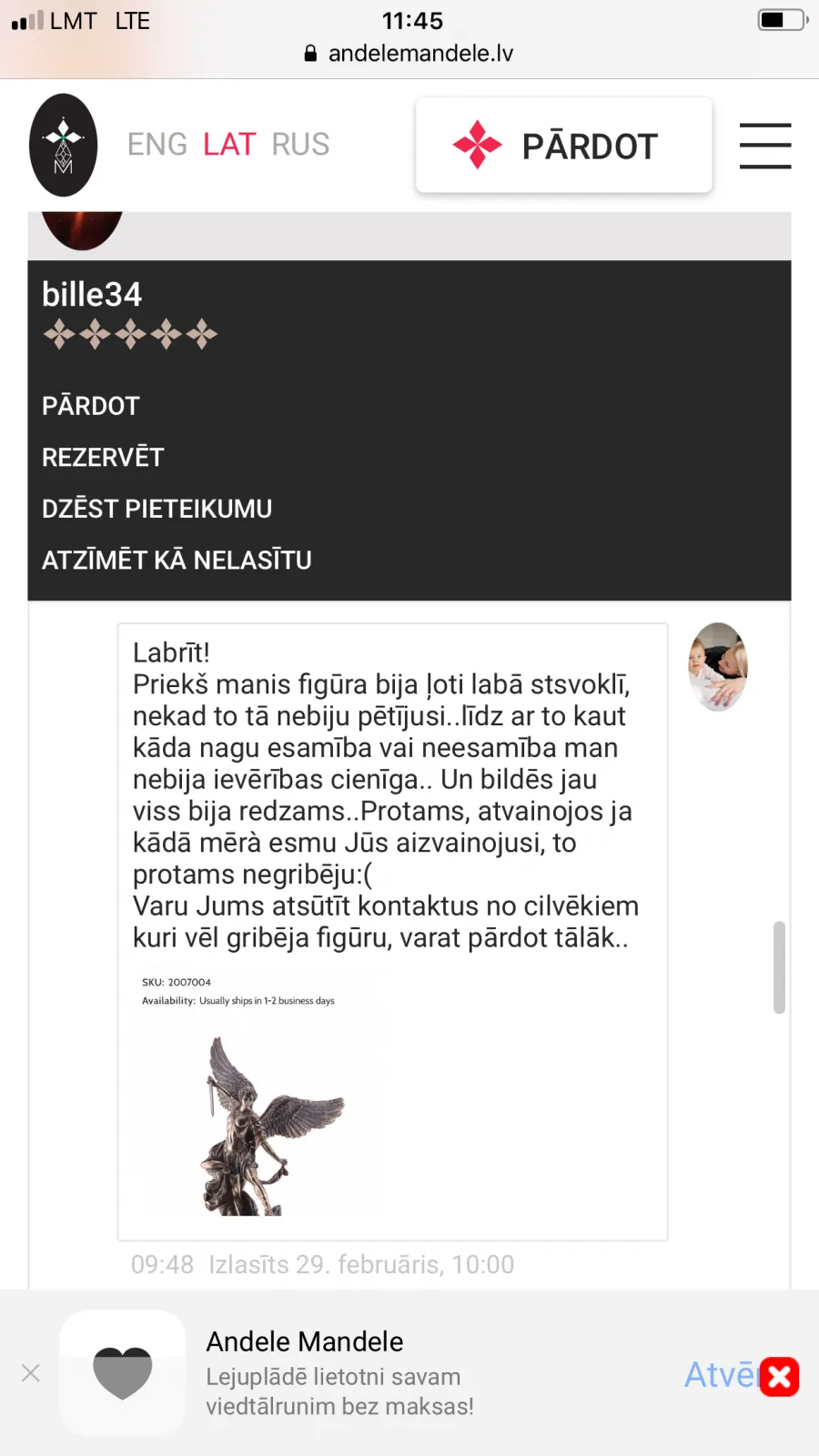This screenshot has width=819, height=1456.
Task: Open the app via Atvērt link
Action: tap(722, 1374)
